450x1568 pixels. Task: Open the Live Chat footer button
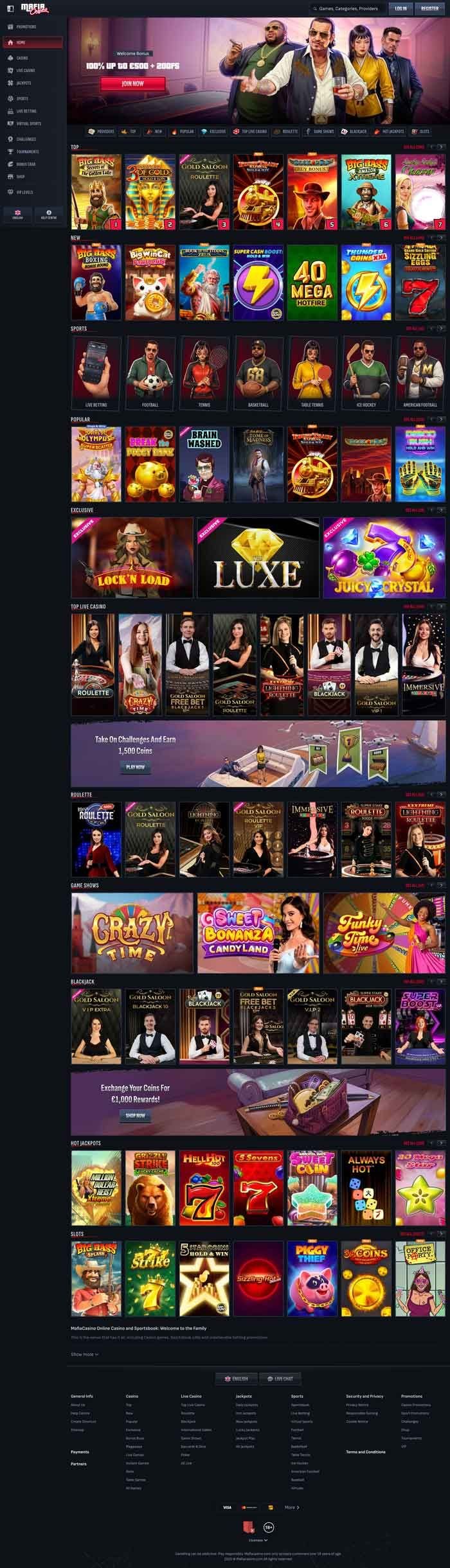point(280,1379)
